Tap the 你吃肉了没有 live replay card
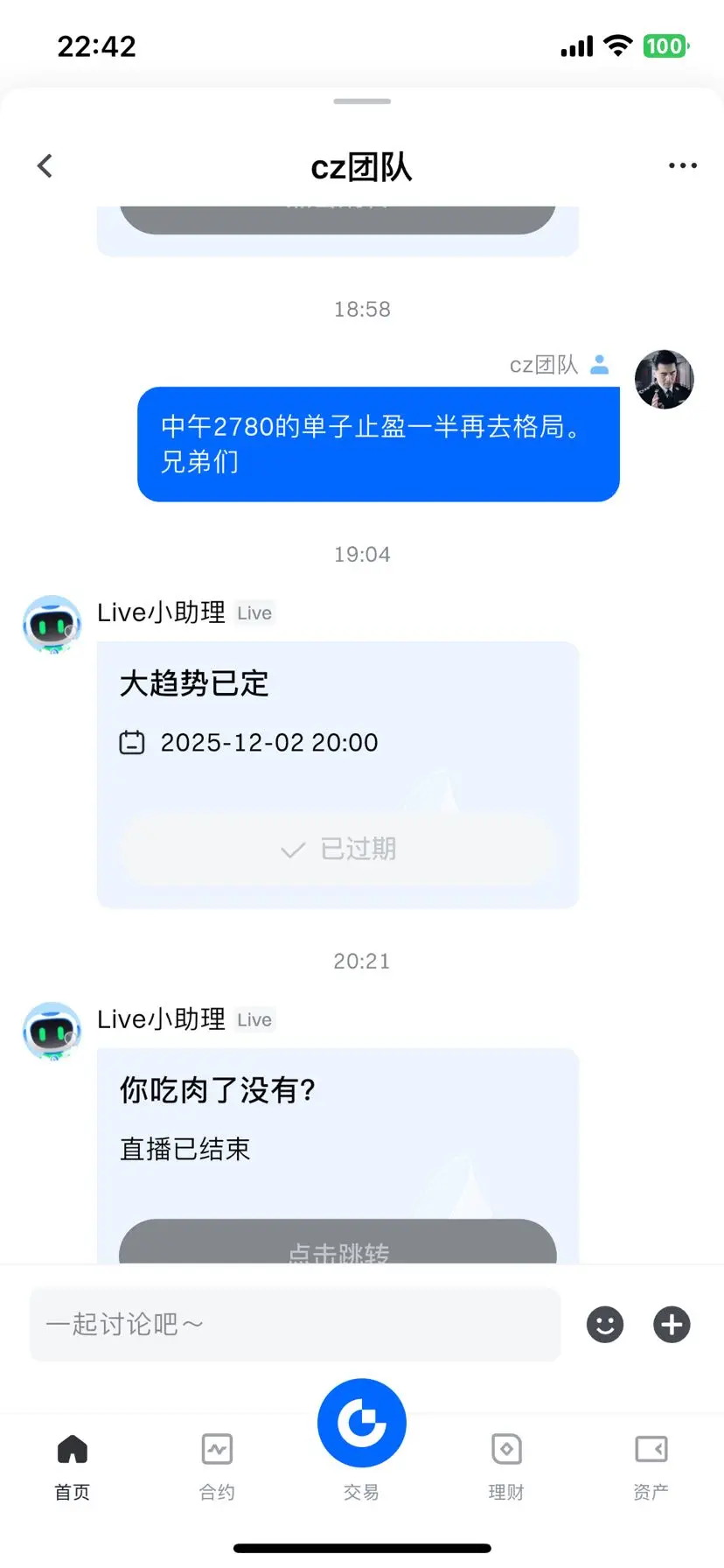 tap(338, 1129)
